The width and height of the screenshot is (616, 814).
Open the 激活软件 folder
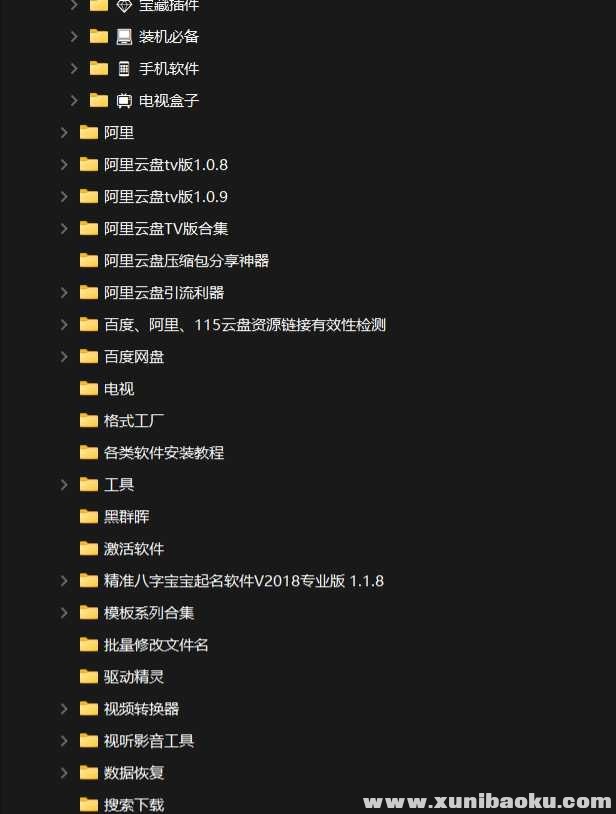(x=133, y=549)
